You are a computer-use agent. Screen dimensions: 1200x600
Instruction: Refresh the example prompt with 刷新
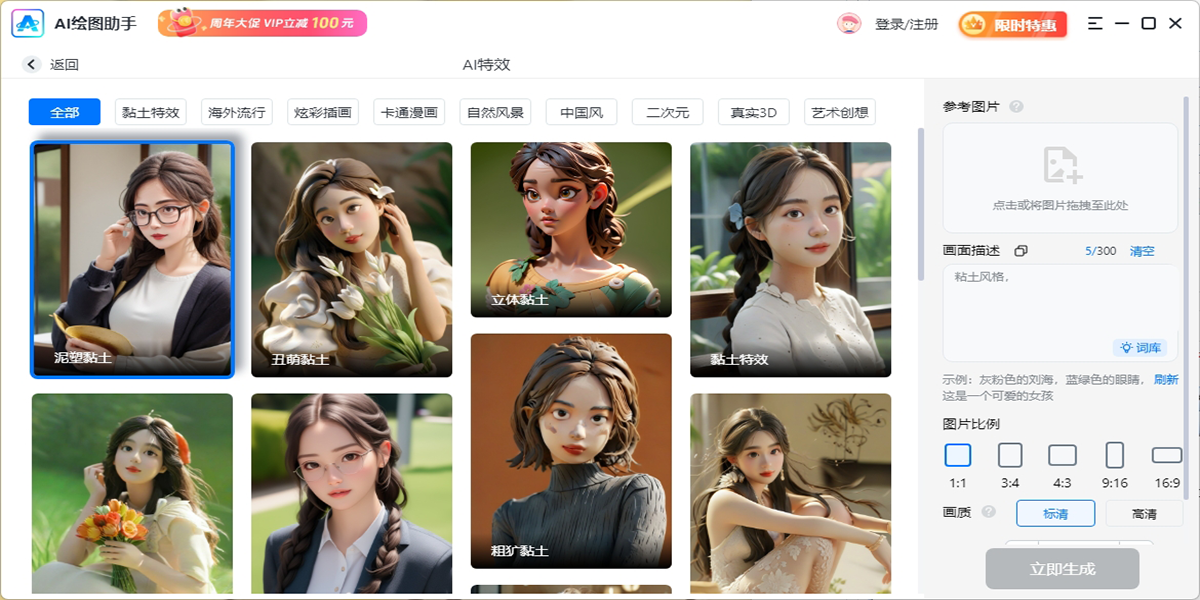click(1166, 379)
